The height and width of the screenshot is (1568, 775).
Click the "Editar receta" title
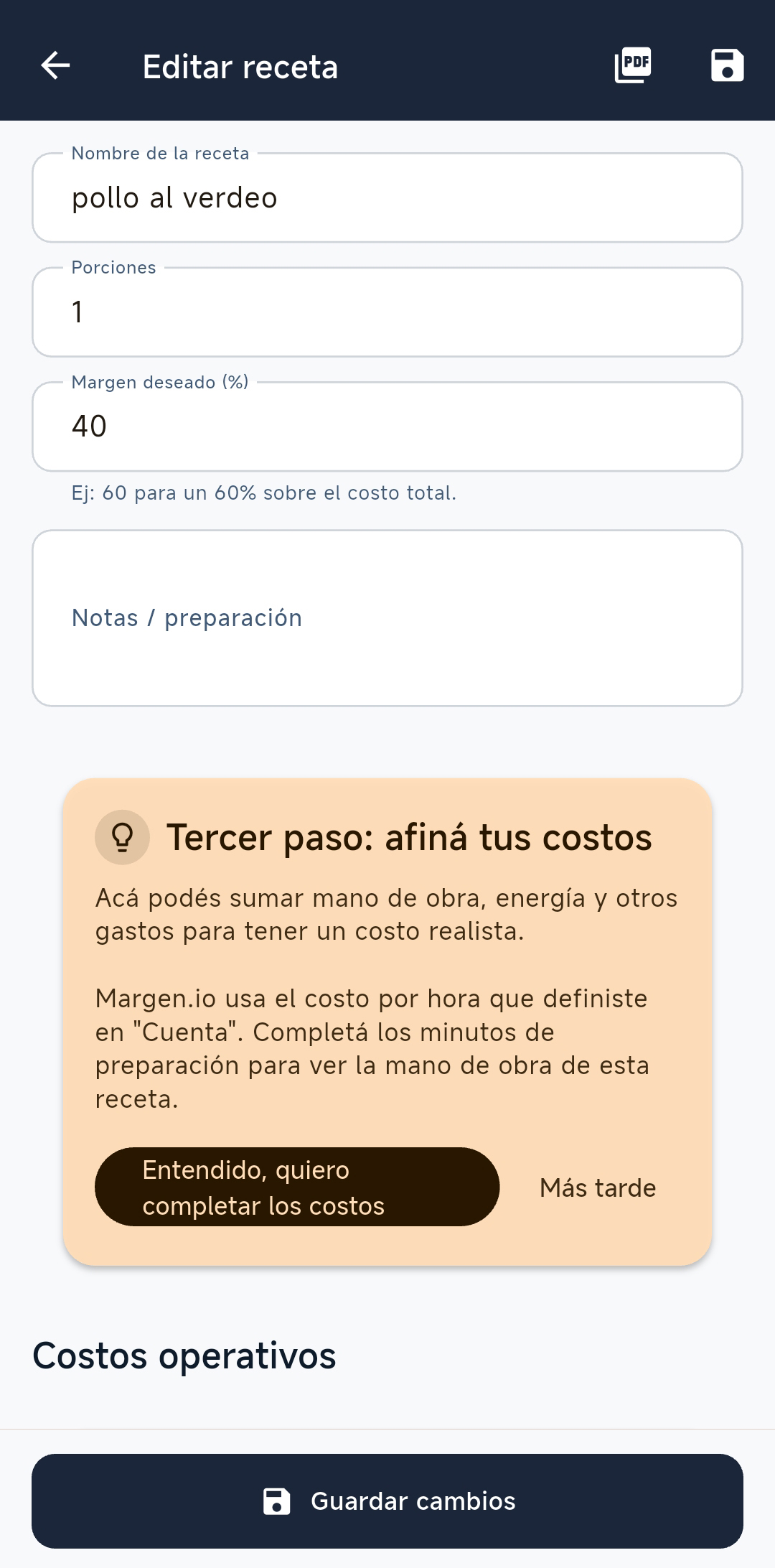pyautogui.click(x=240, y=66)
